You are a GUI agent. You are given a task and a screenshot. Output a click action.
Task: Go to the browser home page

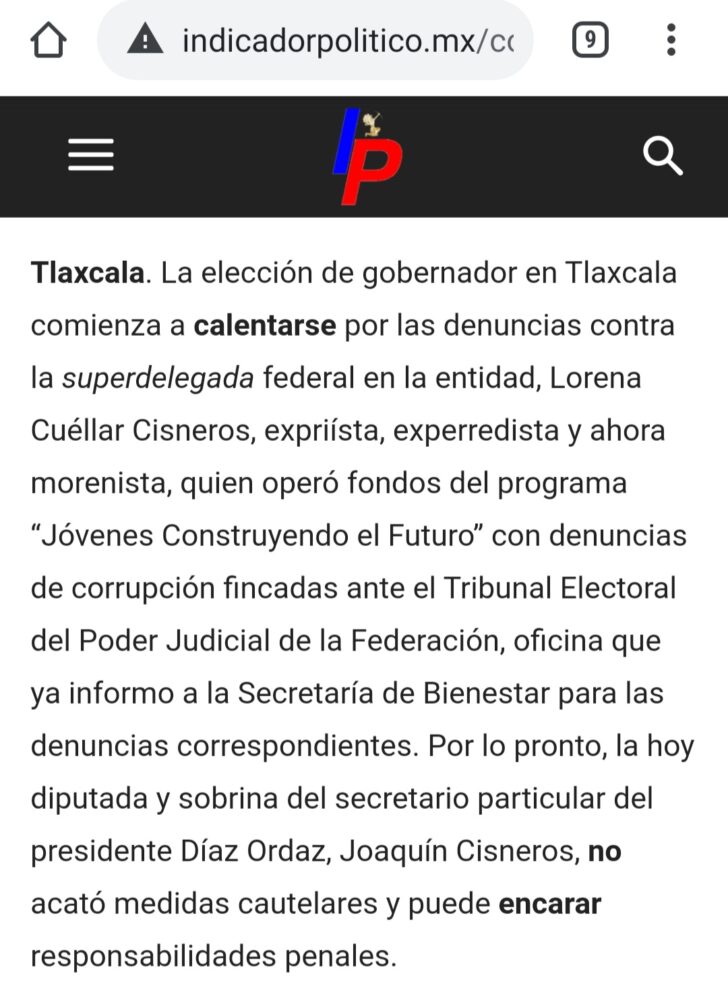click(48, 41)
